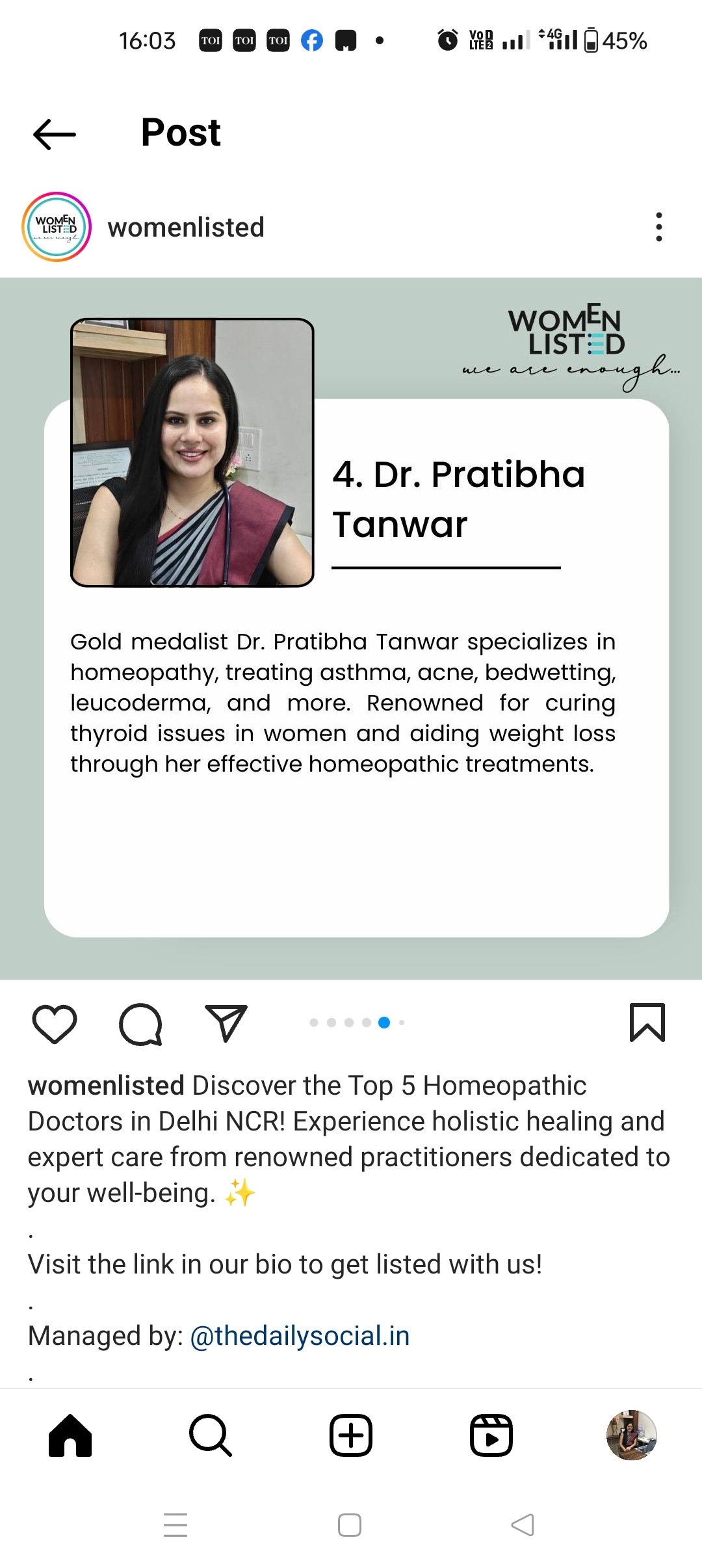Open the womenlisted profile picture

pos(57,227)
